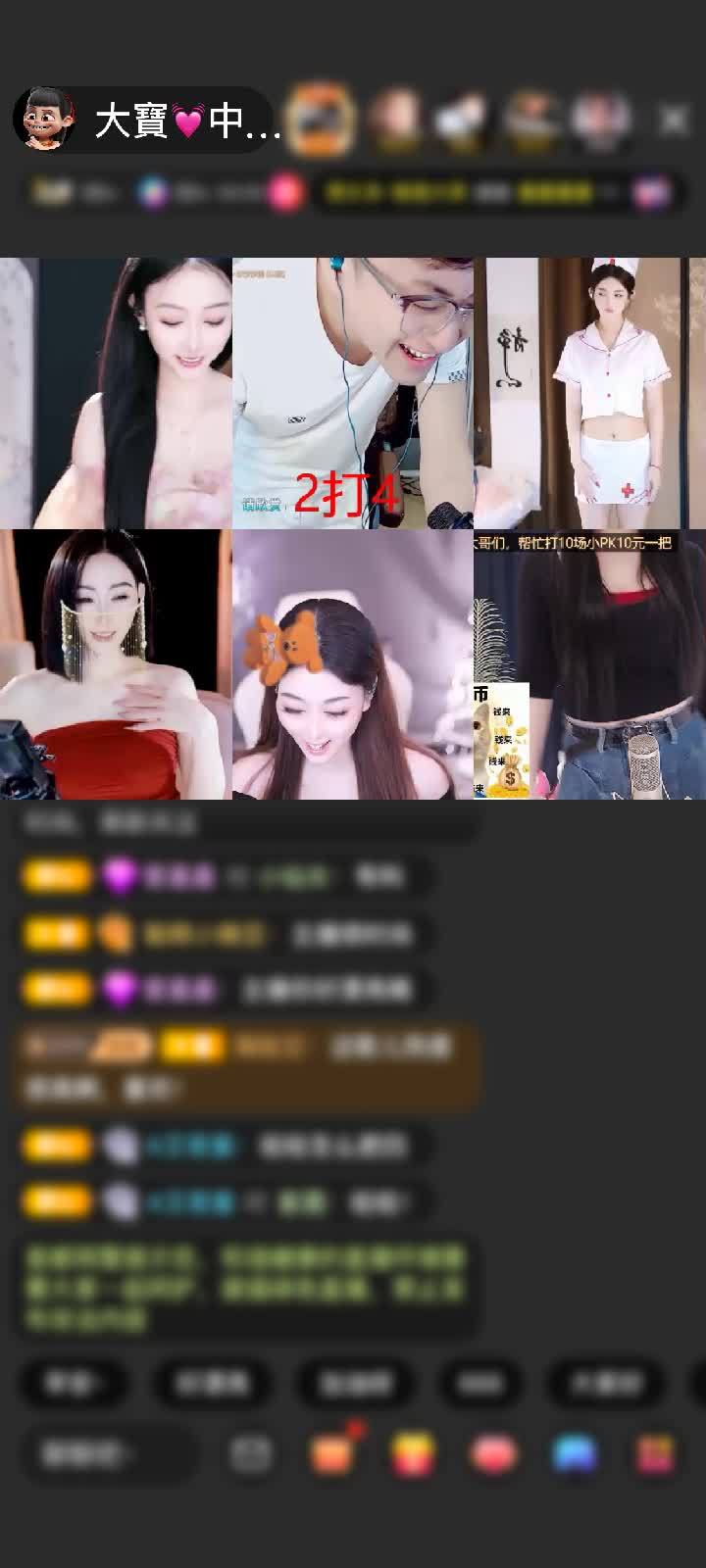Open the long-haired streamer's top-left video tile
This screenshot has width=706, height=1568.
tap(116, 392)
